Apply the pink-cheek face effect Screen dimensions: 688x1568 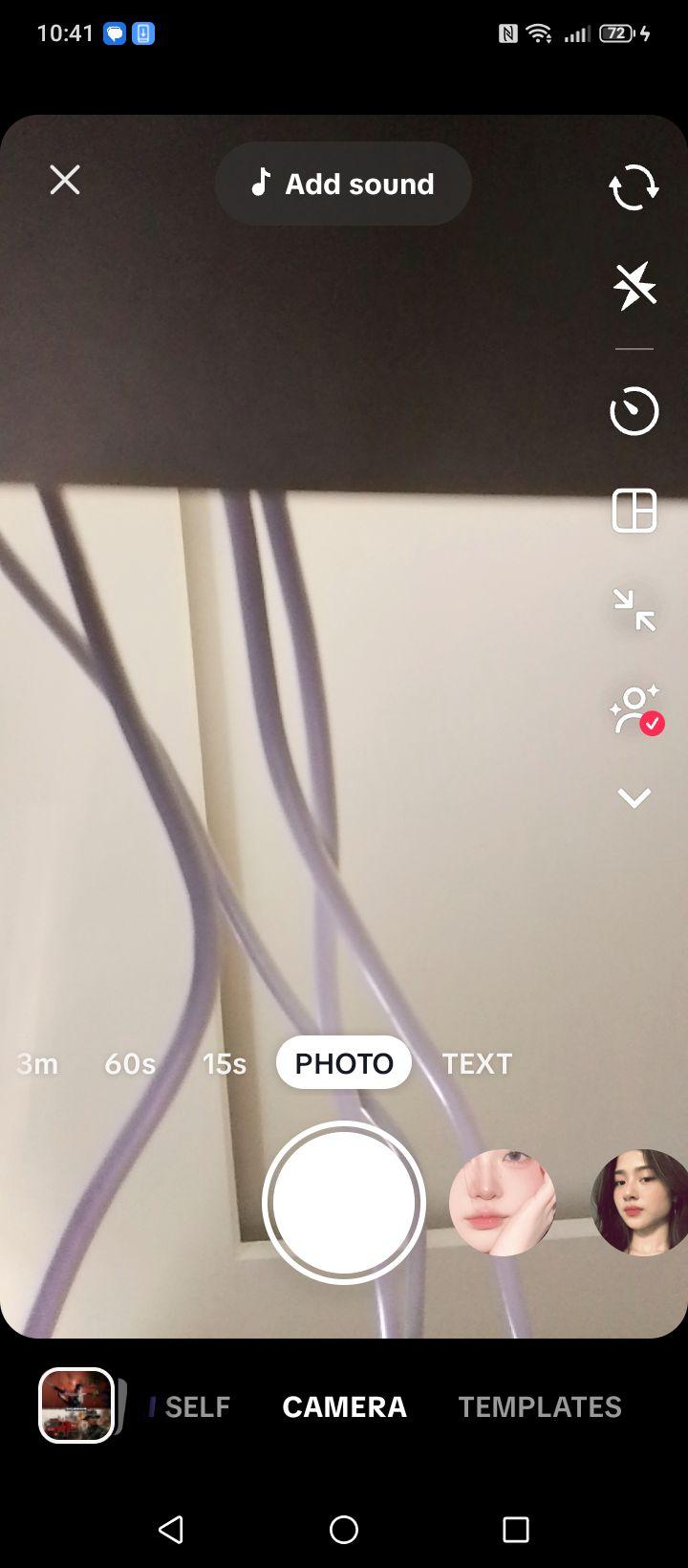pos(503,1202)
